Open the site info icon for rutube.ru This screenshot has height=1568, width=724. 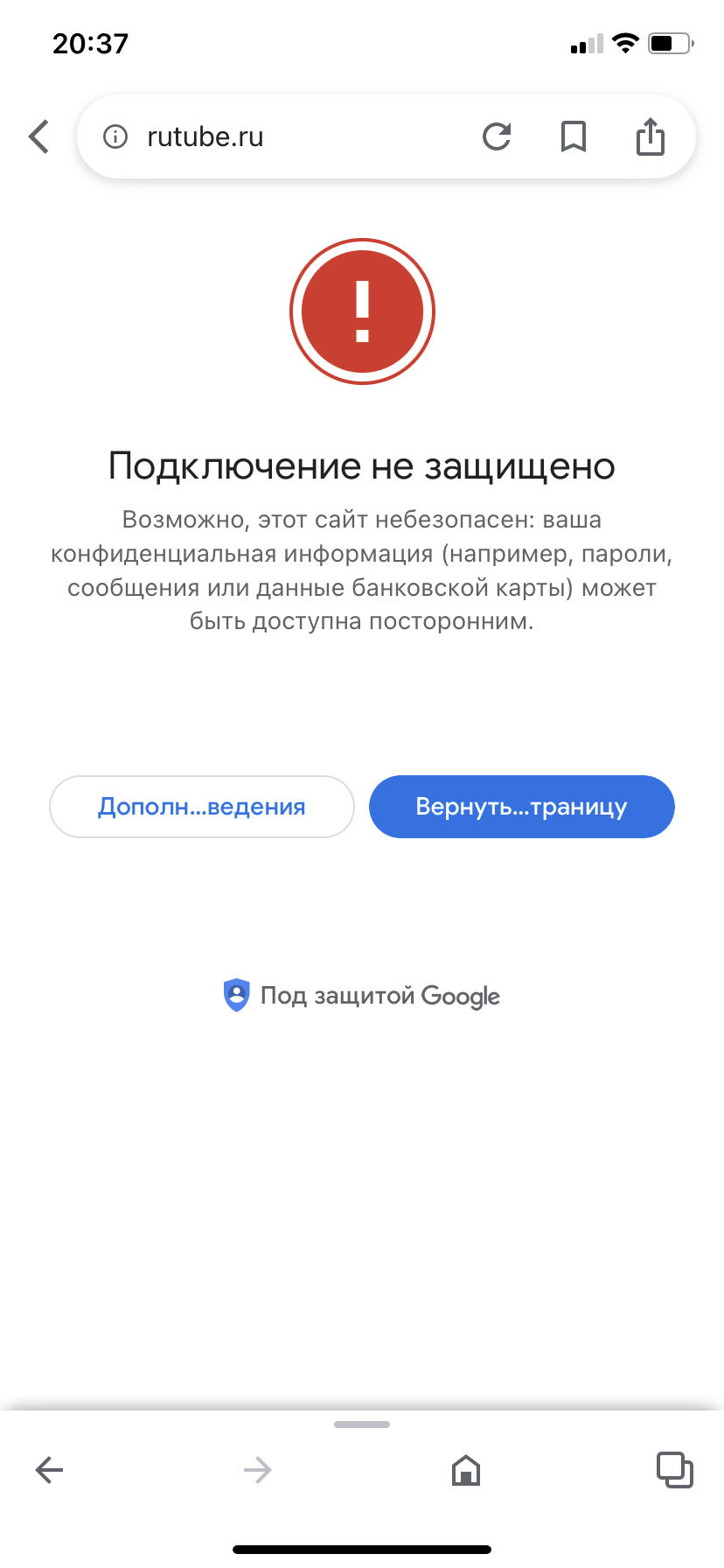pos(115,136)
